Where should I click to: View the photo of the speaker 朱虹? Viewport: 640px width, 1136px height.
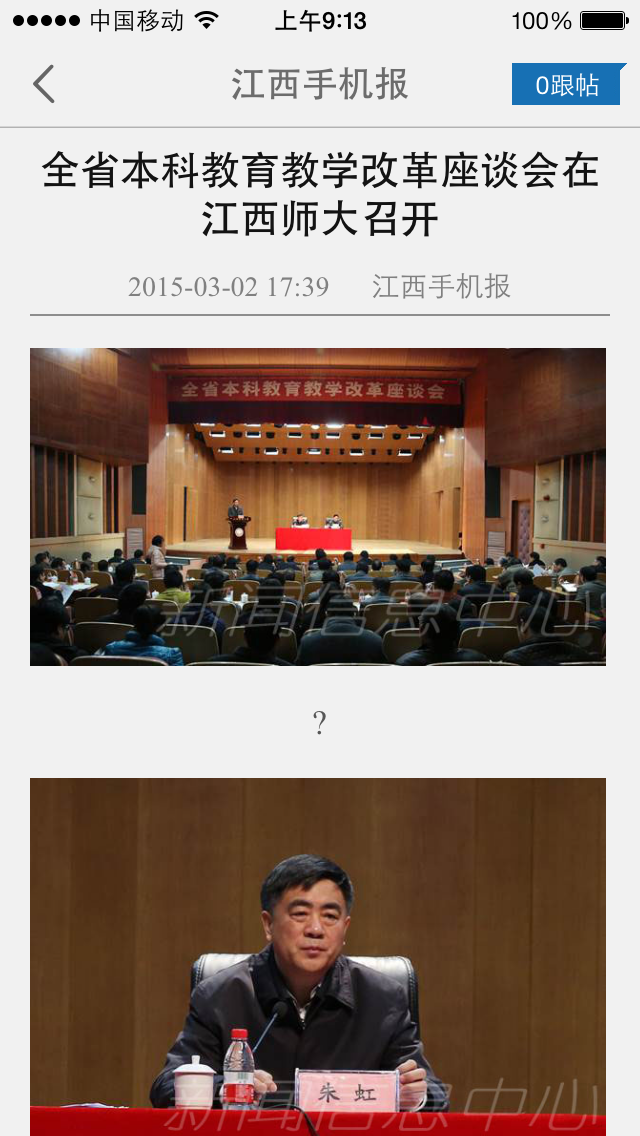pos(318,956)
